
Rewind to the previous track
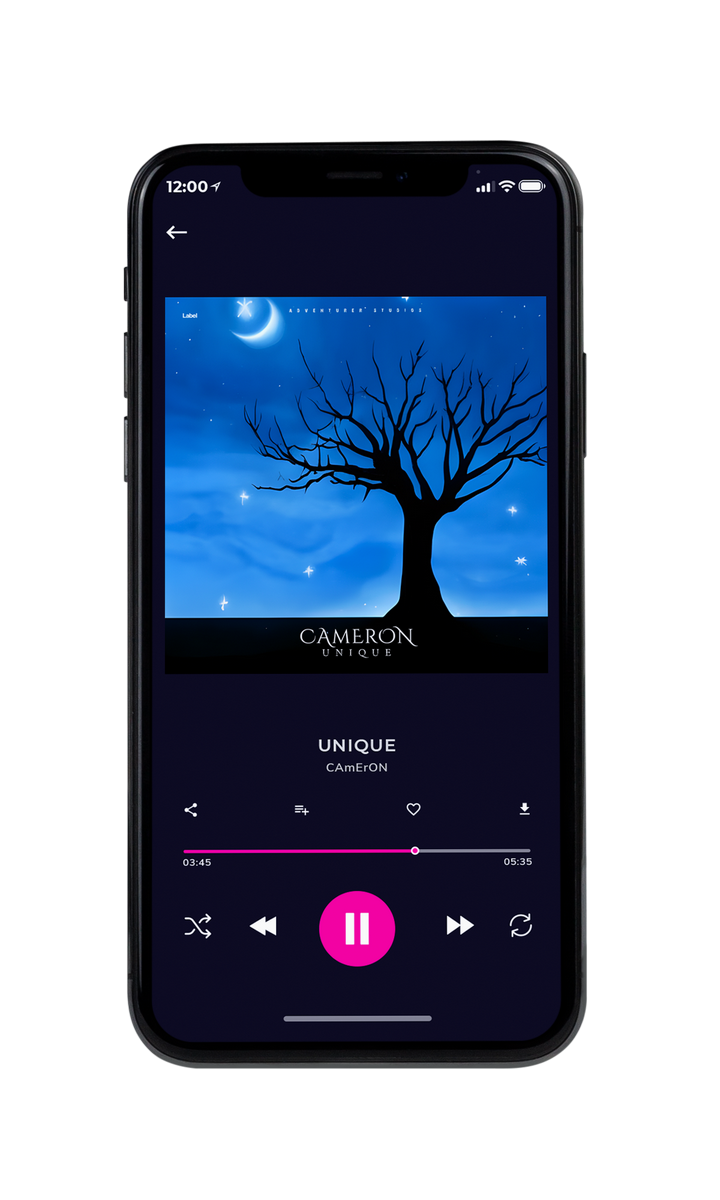pos(263,926)
